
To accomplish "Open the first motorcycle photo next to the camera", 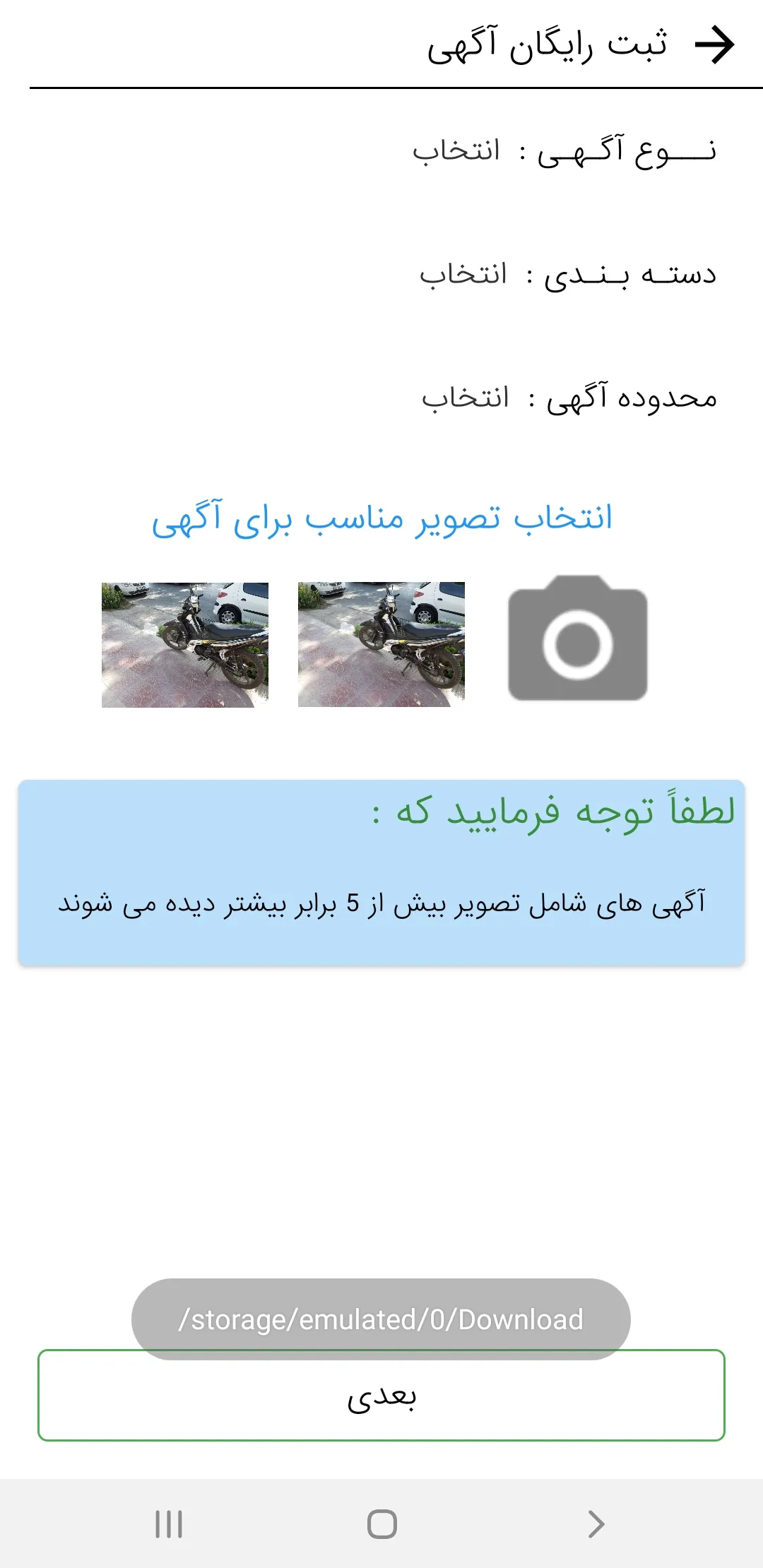I will [x=381, y=644].
